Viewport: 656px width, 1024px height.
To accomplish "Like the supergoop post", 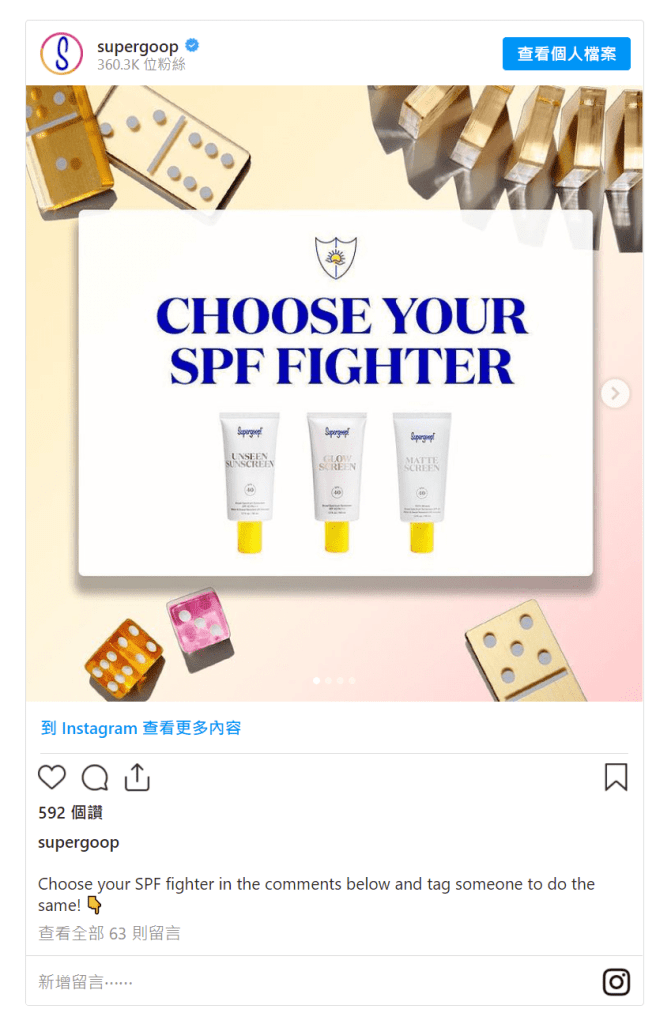I will (x=52, y=777).
